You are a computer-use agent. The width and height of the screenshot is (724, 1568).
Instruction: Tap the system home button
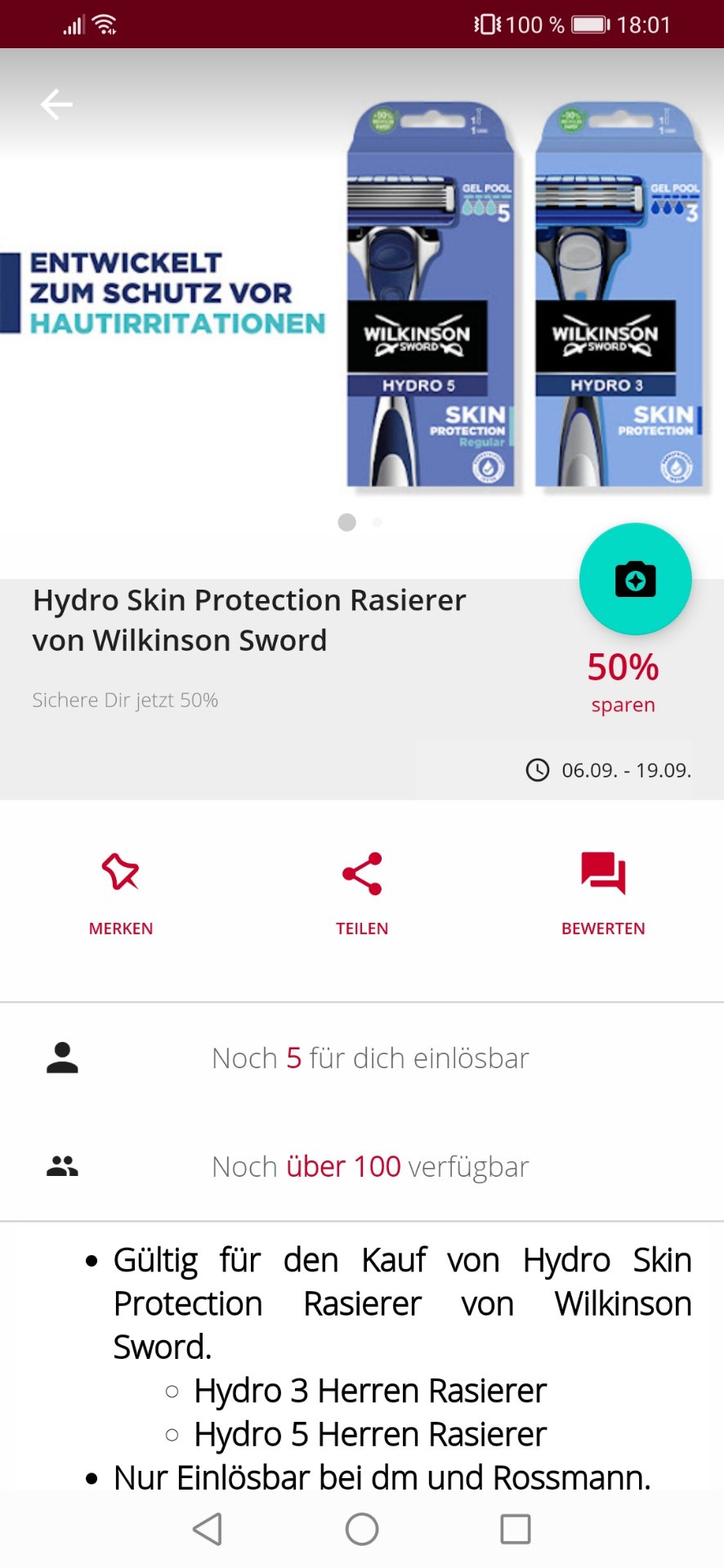coord(362,1529)
